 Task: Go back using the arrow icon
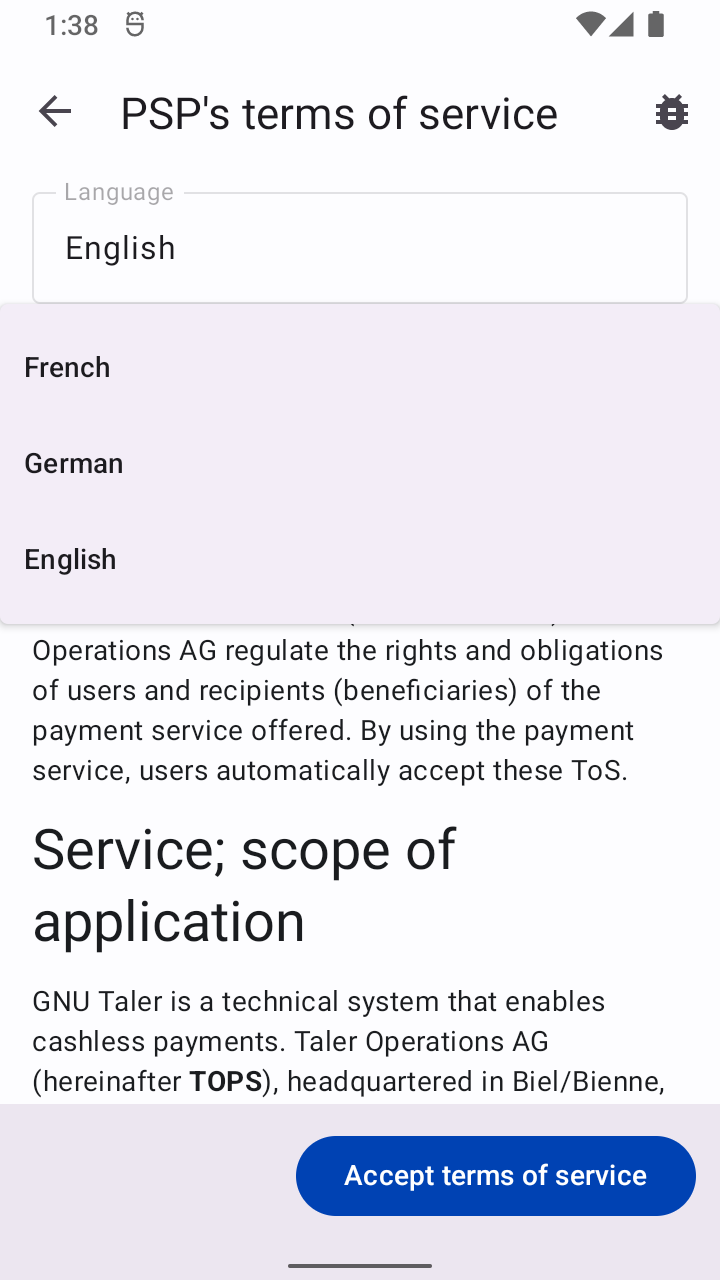click(x=55, y=112)
